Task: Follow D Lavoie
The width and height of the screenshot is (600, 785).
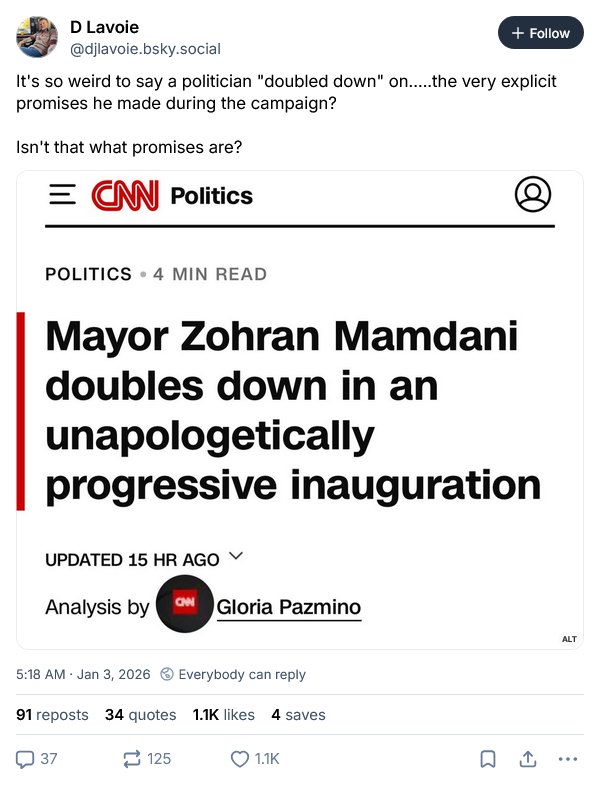Action: (x=540, y=33)
